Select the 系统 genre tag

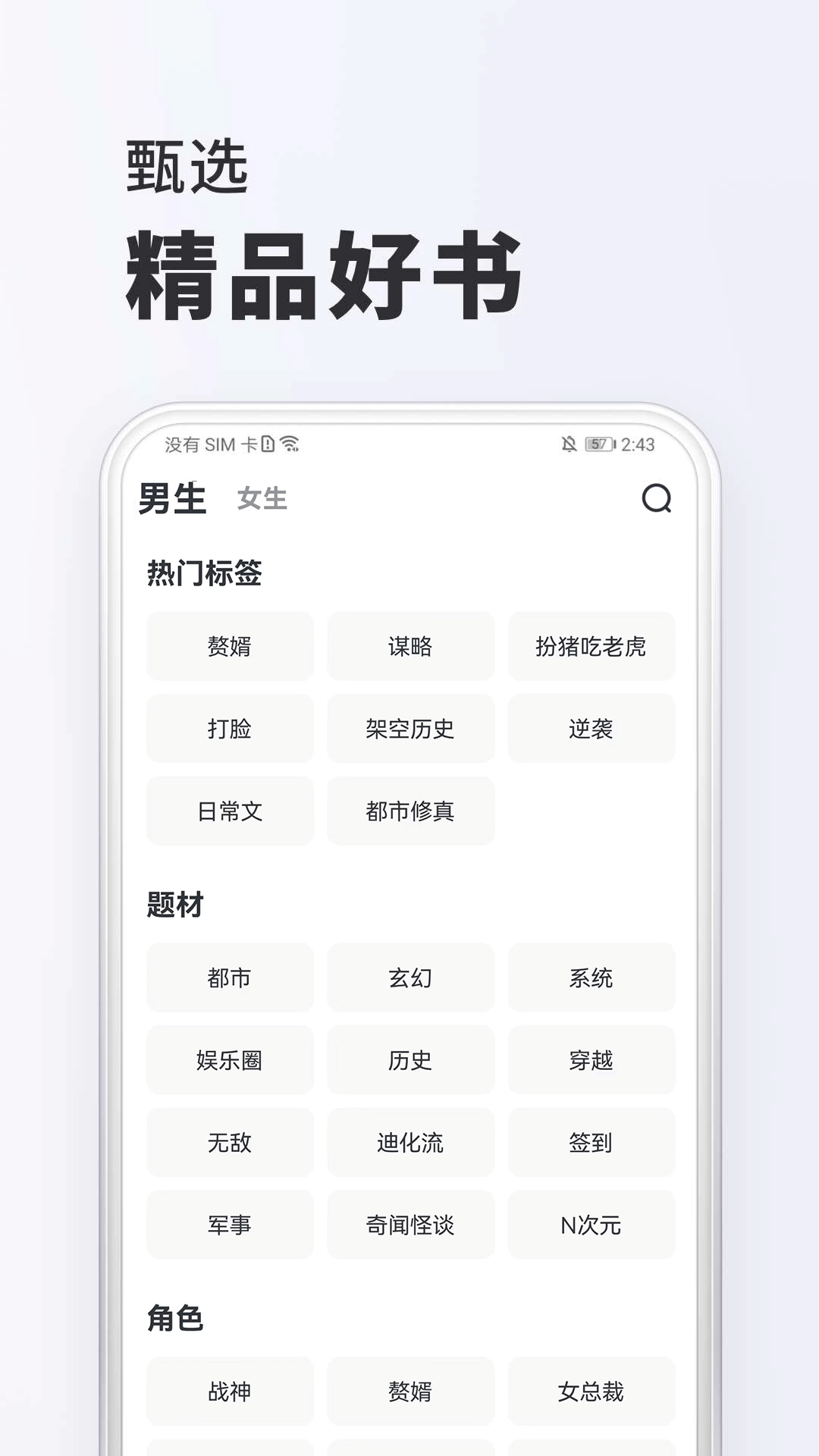[x=591, y=977]
